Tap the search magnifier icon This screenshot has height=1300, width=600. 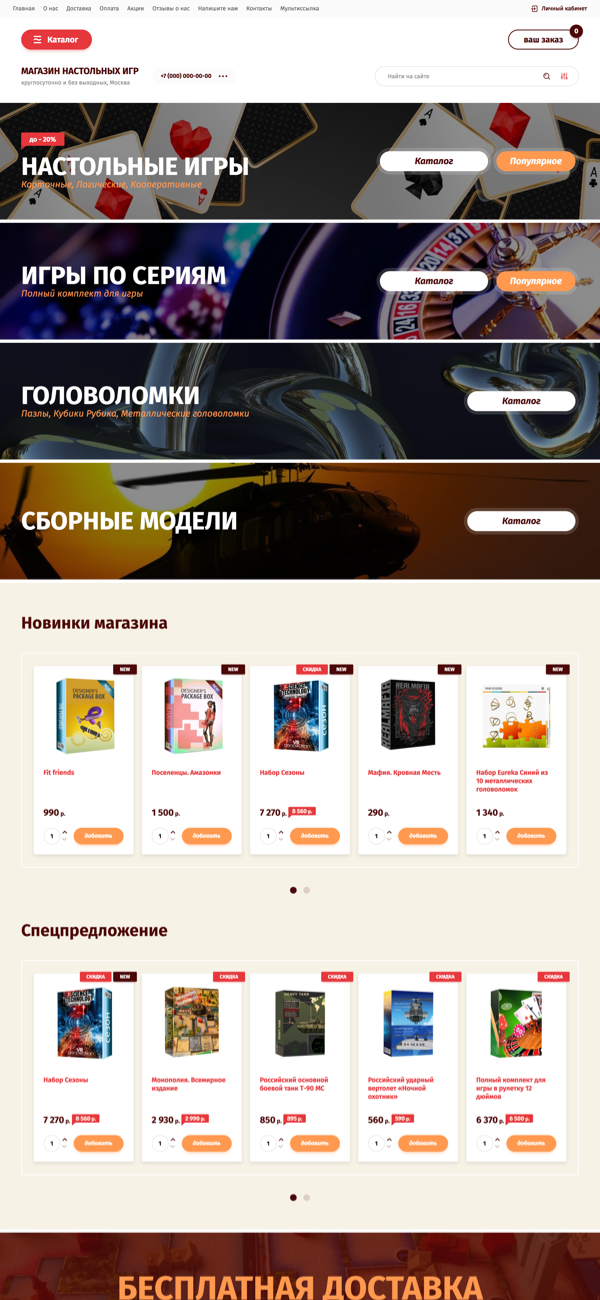pyautogui.click(x=547, y=76)
